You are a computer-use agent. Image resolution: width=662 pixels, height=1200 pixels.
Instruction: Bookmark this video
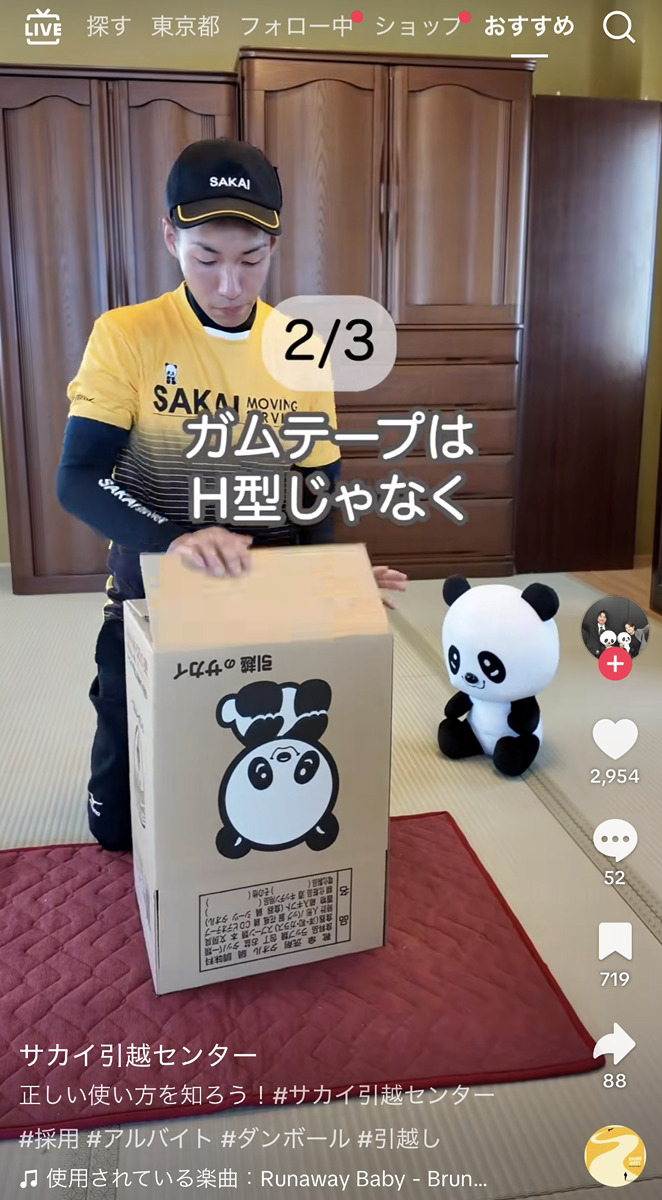pos(614,942)
